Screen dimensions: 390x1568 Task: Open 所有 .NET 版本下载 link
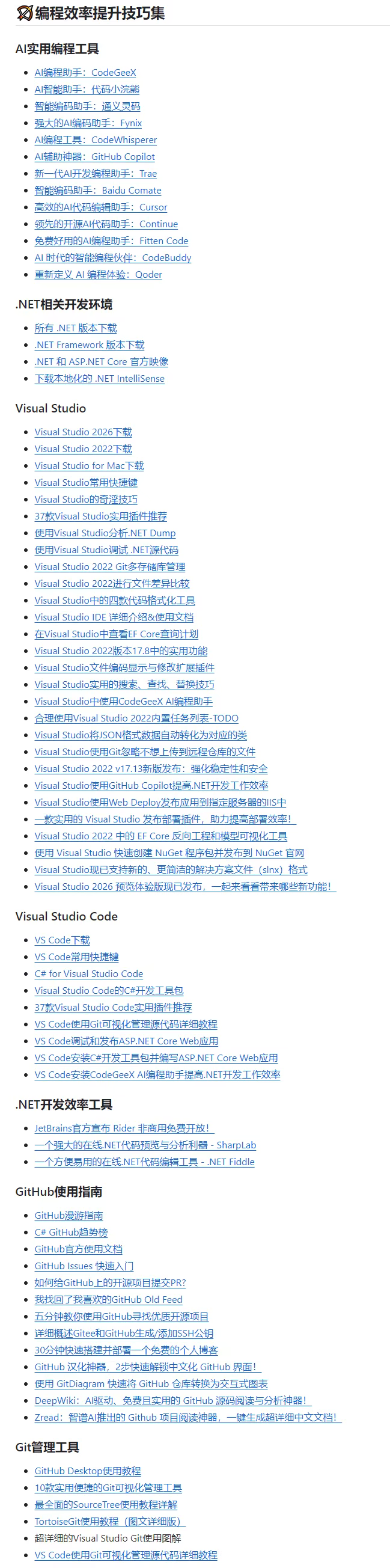[x=76, y=328]
